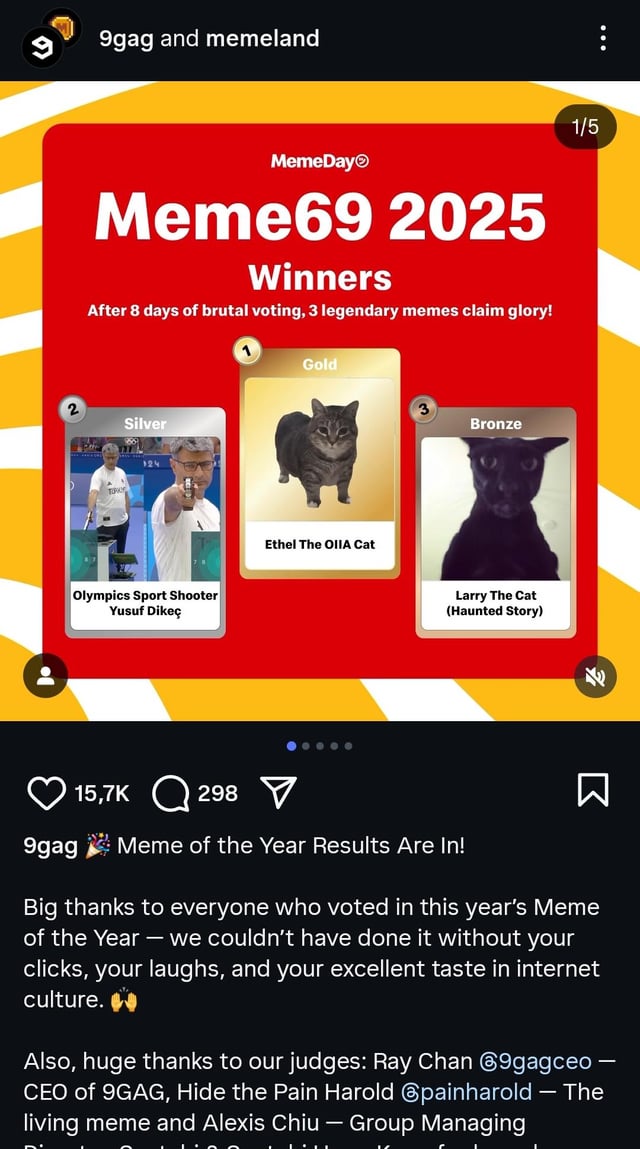
Task: Like the Meme69 2025 post
Action: click(46, 793)
